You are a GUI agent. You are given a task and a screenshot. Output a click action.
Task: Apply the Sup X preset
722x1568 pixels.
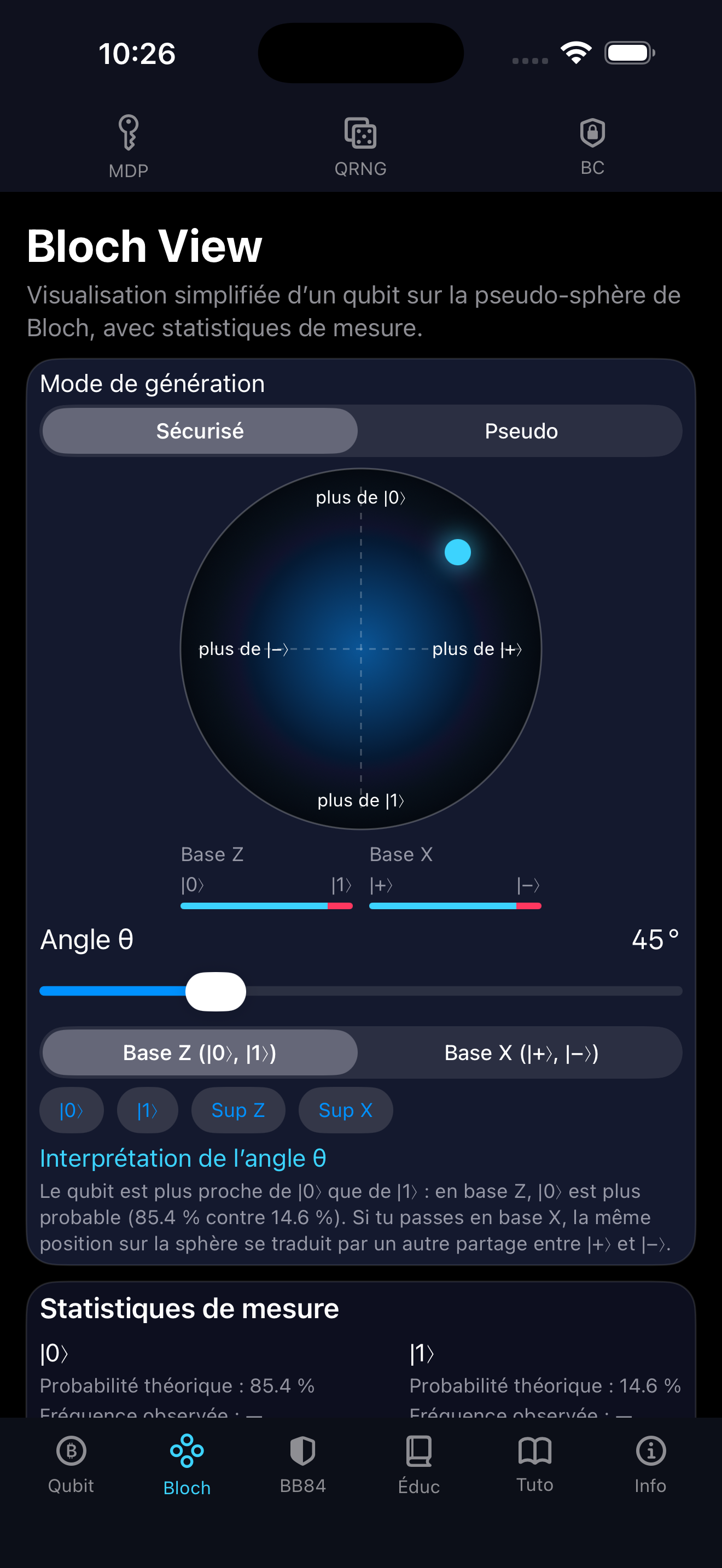tap(345, 1110)
